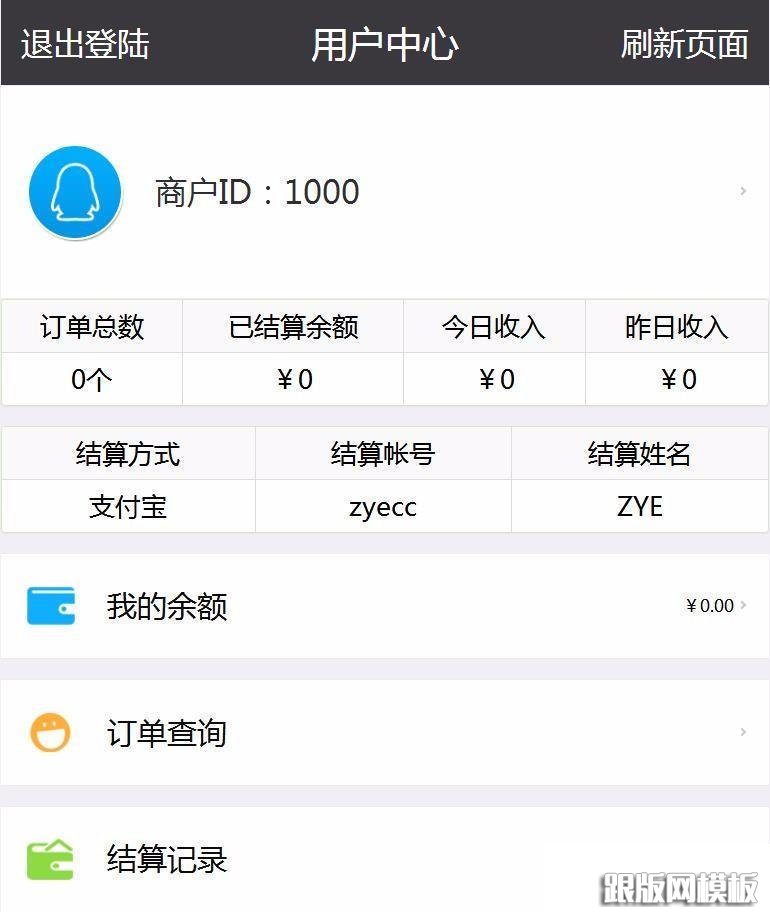The image size is (770, 912).
Task: Click 退出登陆 to log out
Action: coord(83,44)
